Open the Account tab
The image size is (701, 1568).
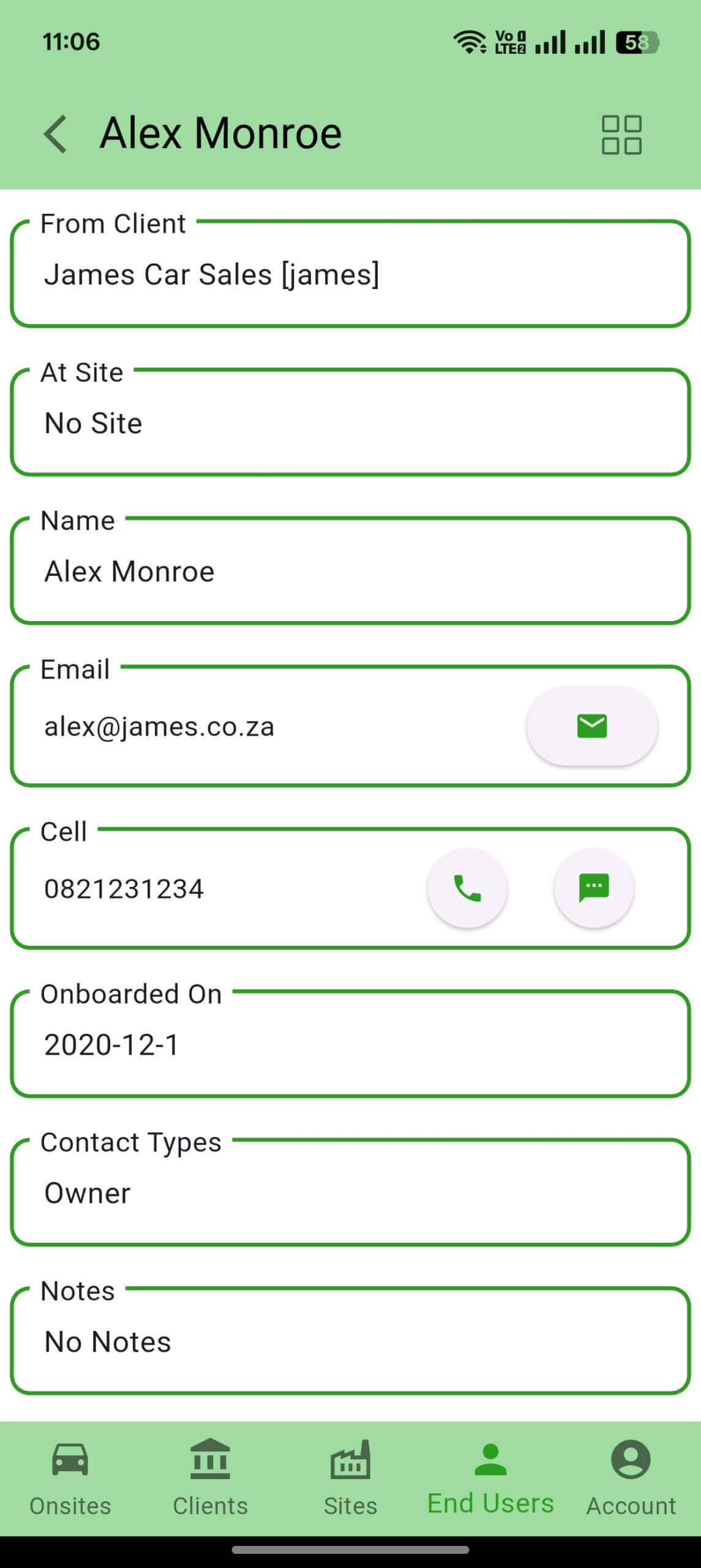(631, 1479)
